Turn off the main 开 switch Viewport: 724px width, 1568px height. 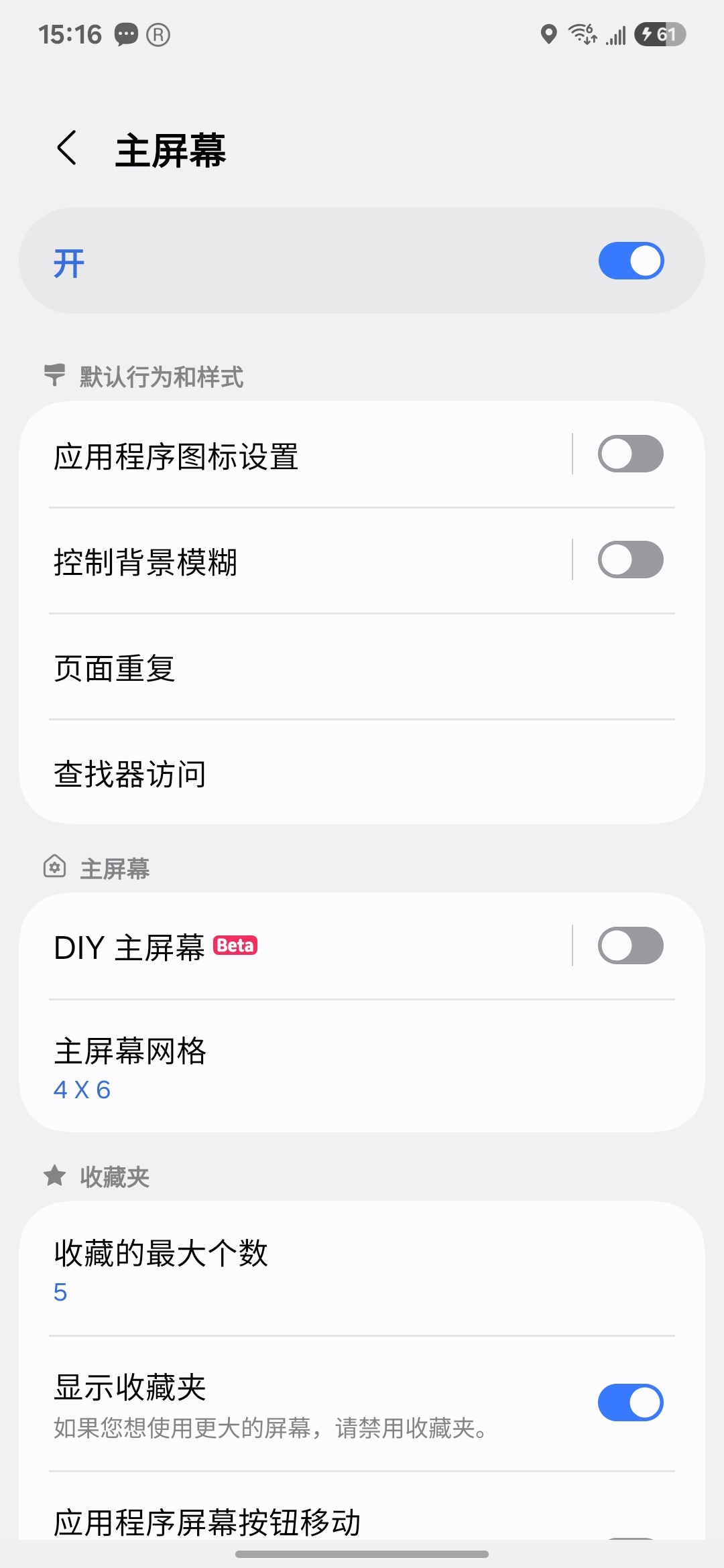(631, 261)
